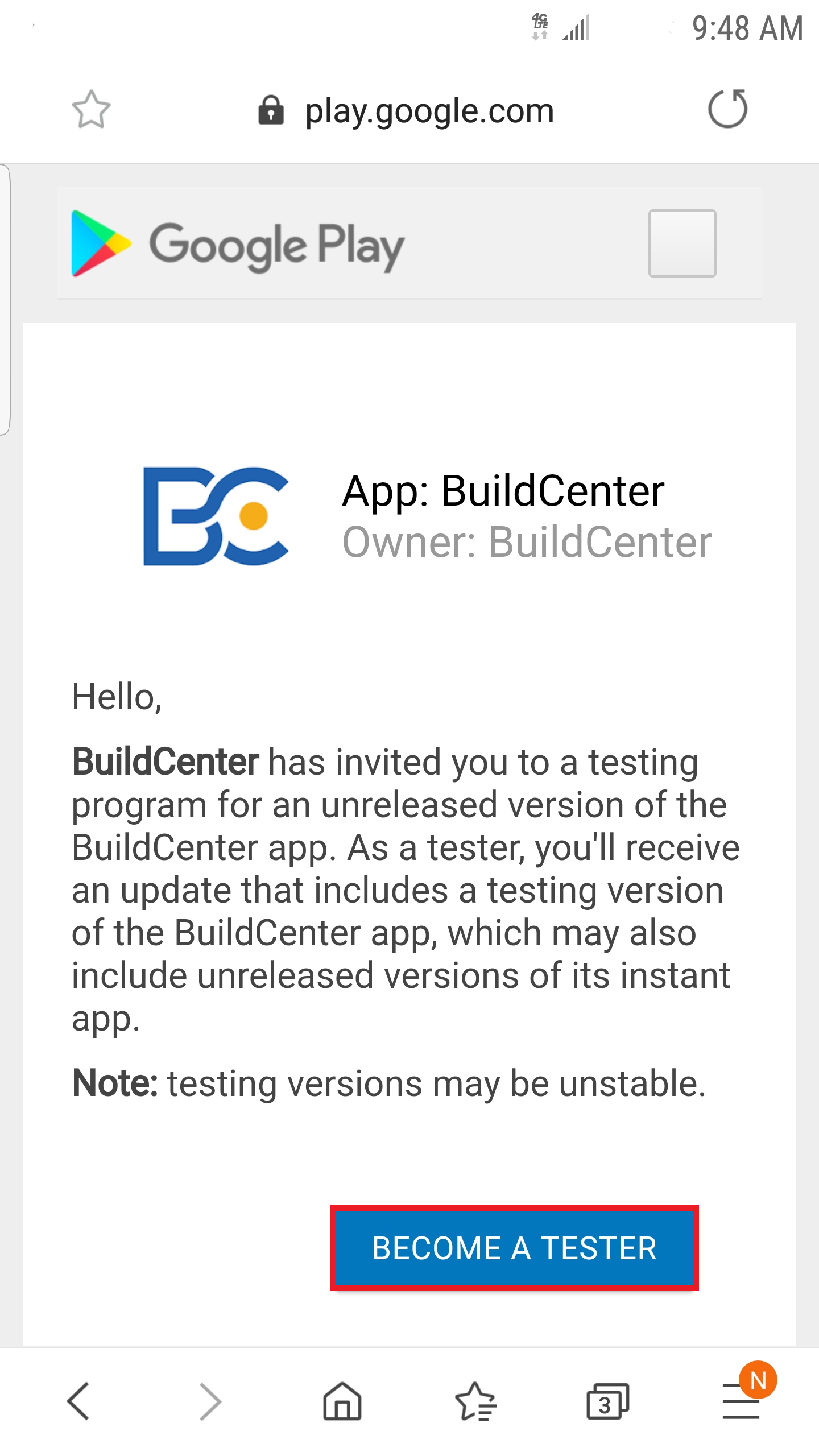Tap the play.google.com address bar
The width and height of the screenshot is (819, 1456).
click(429, 110)
